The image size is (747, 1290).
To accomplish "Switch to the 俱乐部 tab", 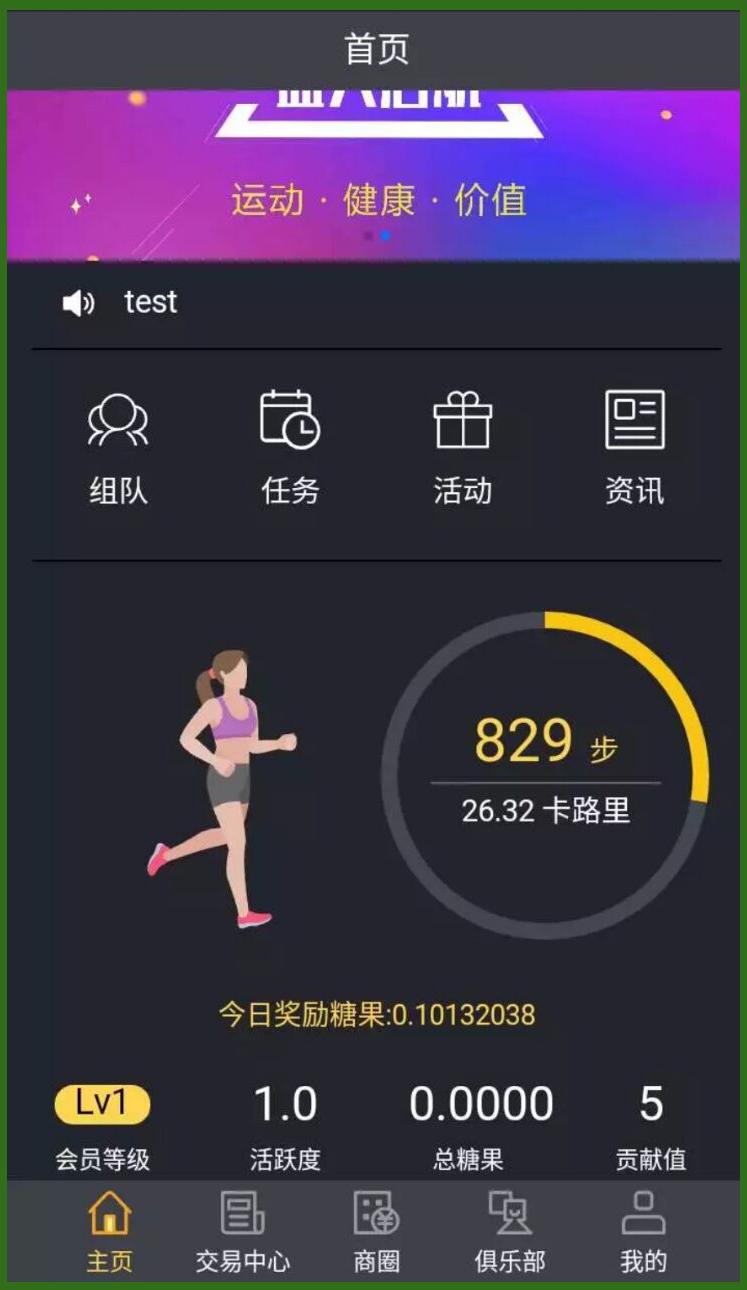I will coord(510,1232).
